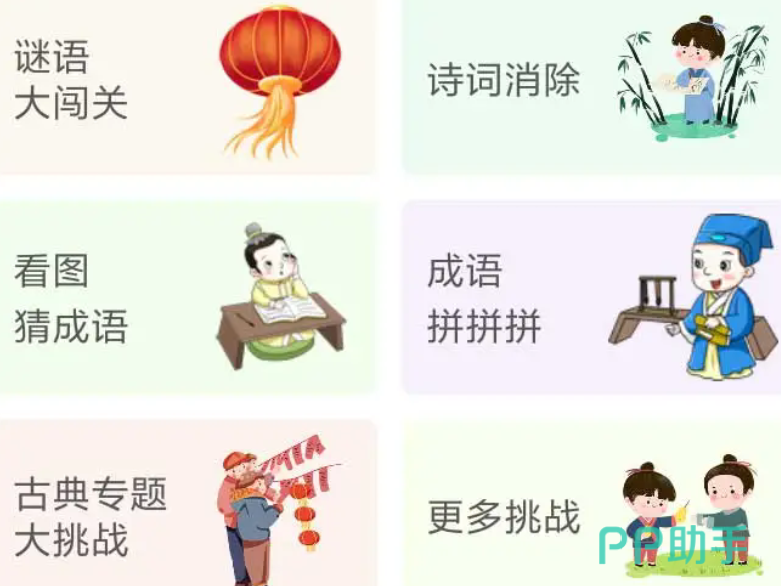Select the 诗词消除 game card
781x586 pixels.
pyautogui.click(x=592, y=87)
